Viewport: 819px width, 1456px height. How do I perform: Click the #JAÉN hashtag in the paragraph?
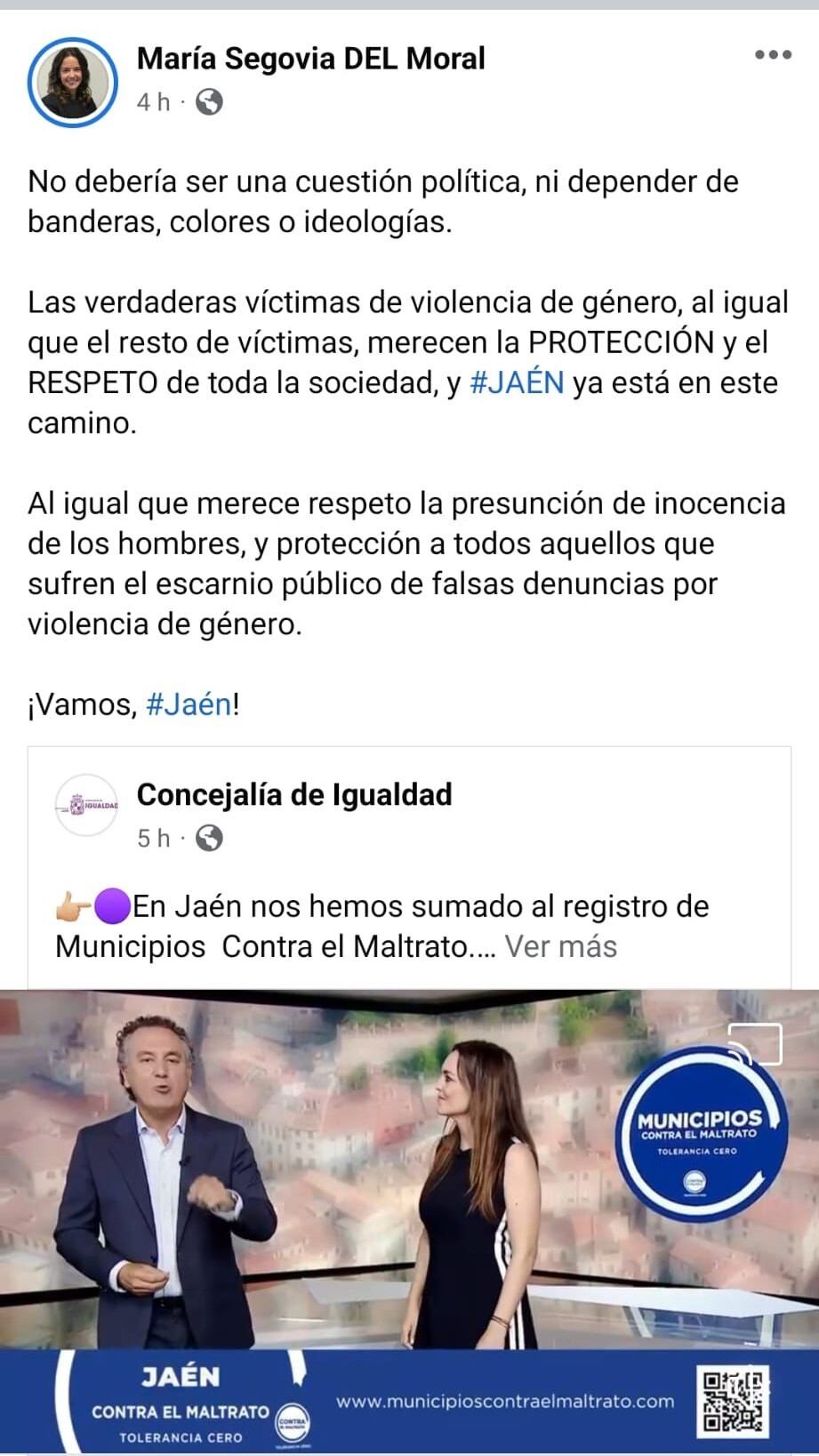click(515, 382)
